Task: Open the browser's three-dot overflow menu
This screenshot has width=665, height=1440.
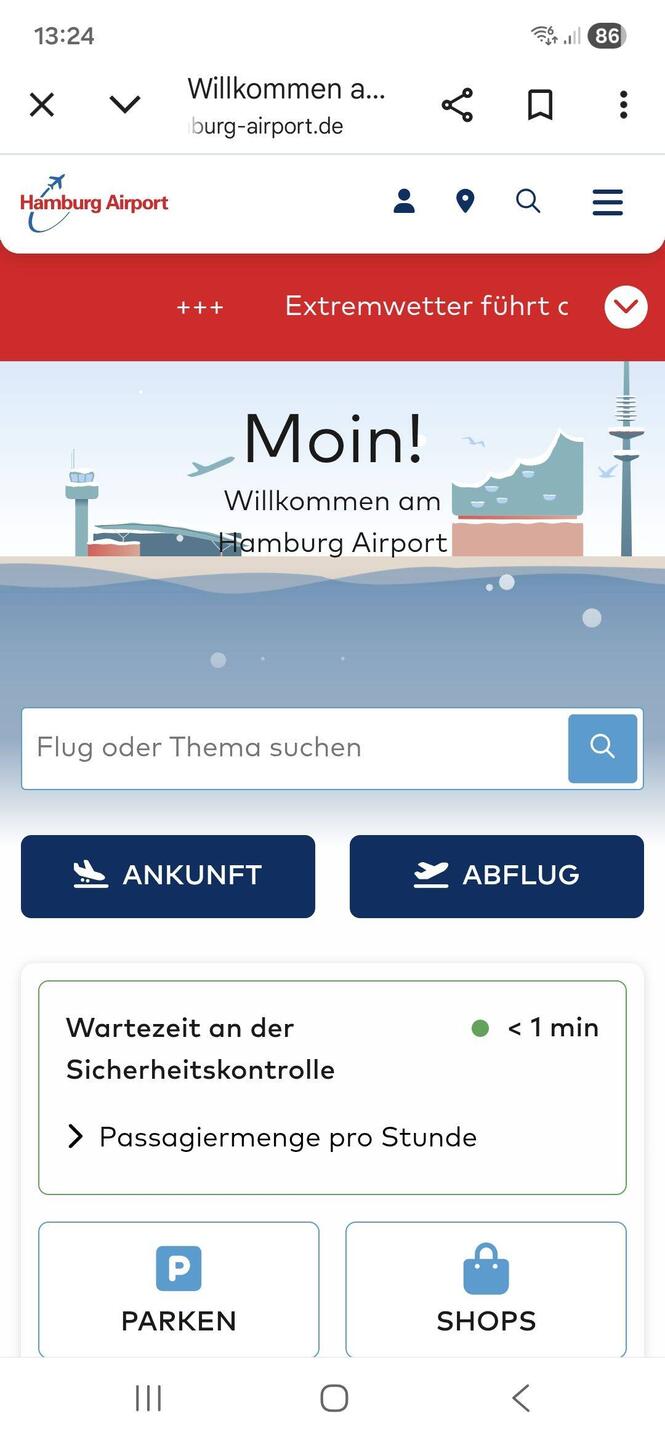Action: pos(623,104)
